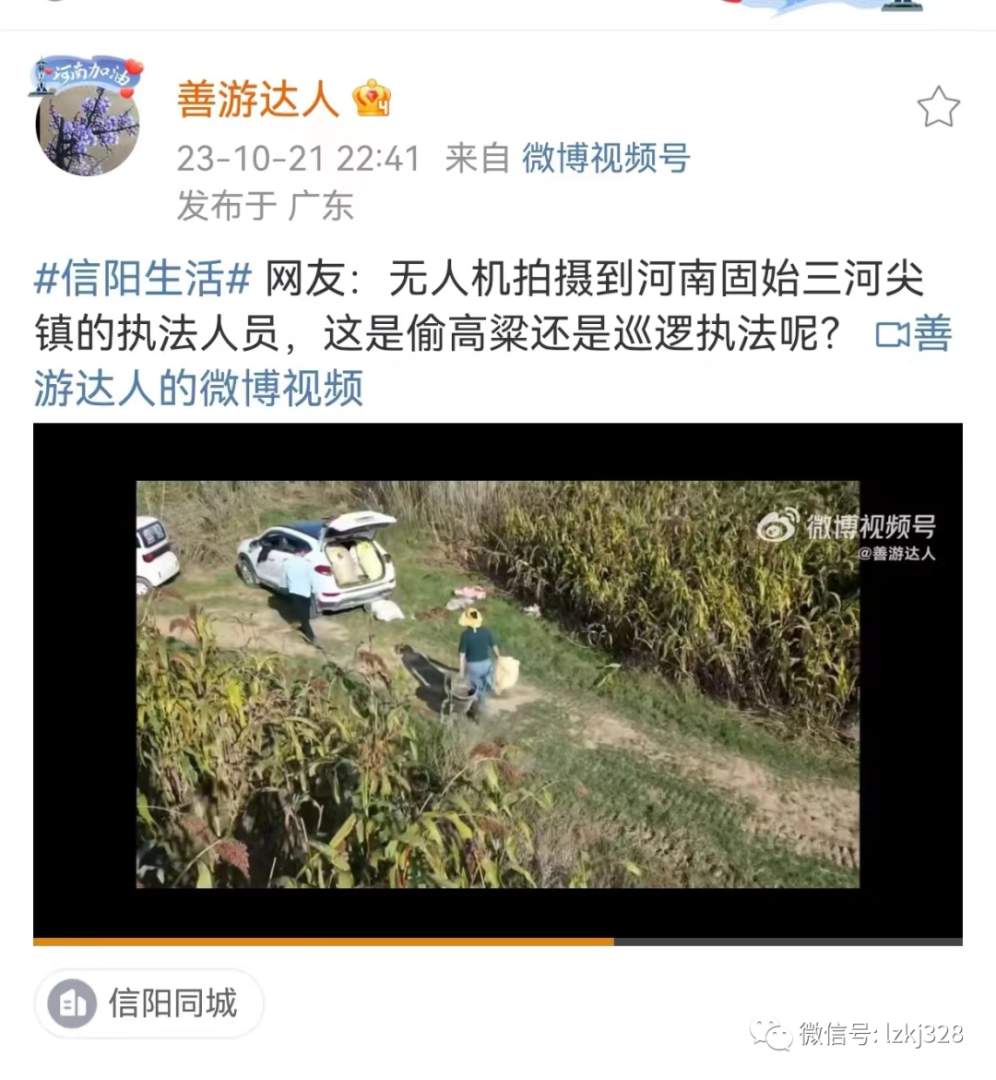Viewport: 996px width, 1080px height.
Task: Play the drone video of the field
Action: (x=497, y=684)
